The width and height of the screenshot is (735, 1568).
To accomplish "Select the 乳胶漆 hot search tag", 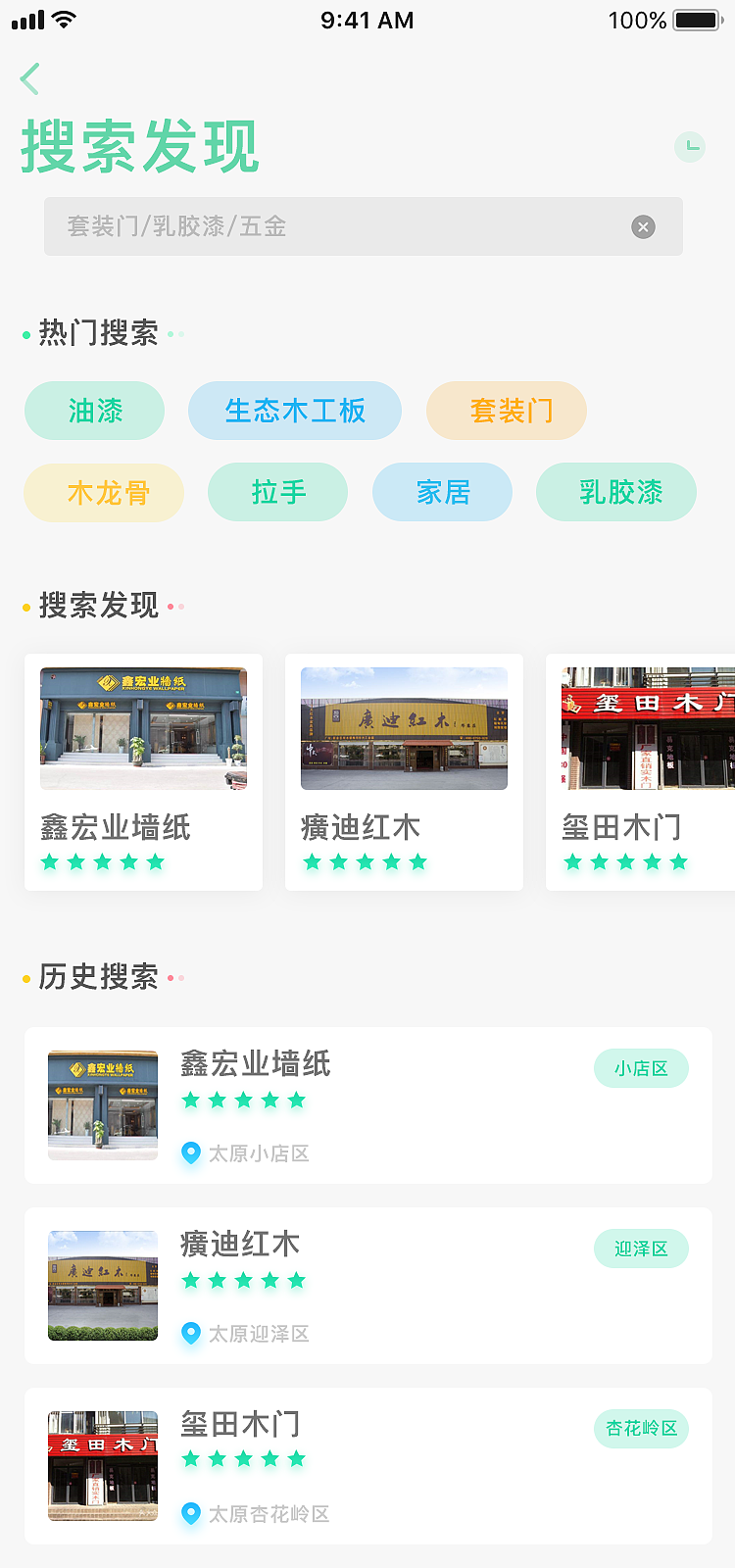I will pos(615,492).
